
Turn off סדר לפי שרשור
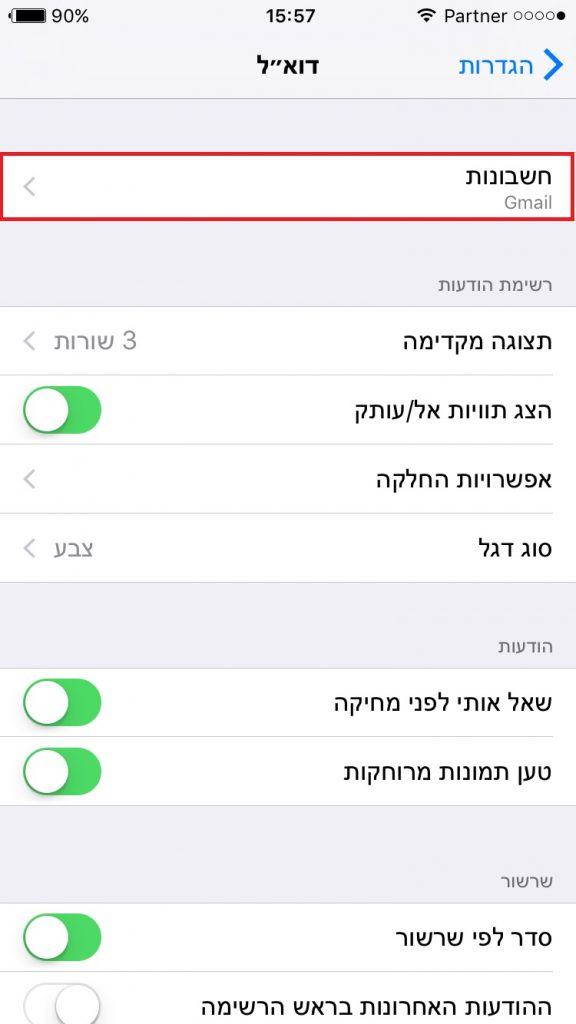63,937
